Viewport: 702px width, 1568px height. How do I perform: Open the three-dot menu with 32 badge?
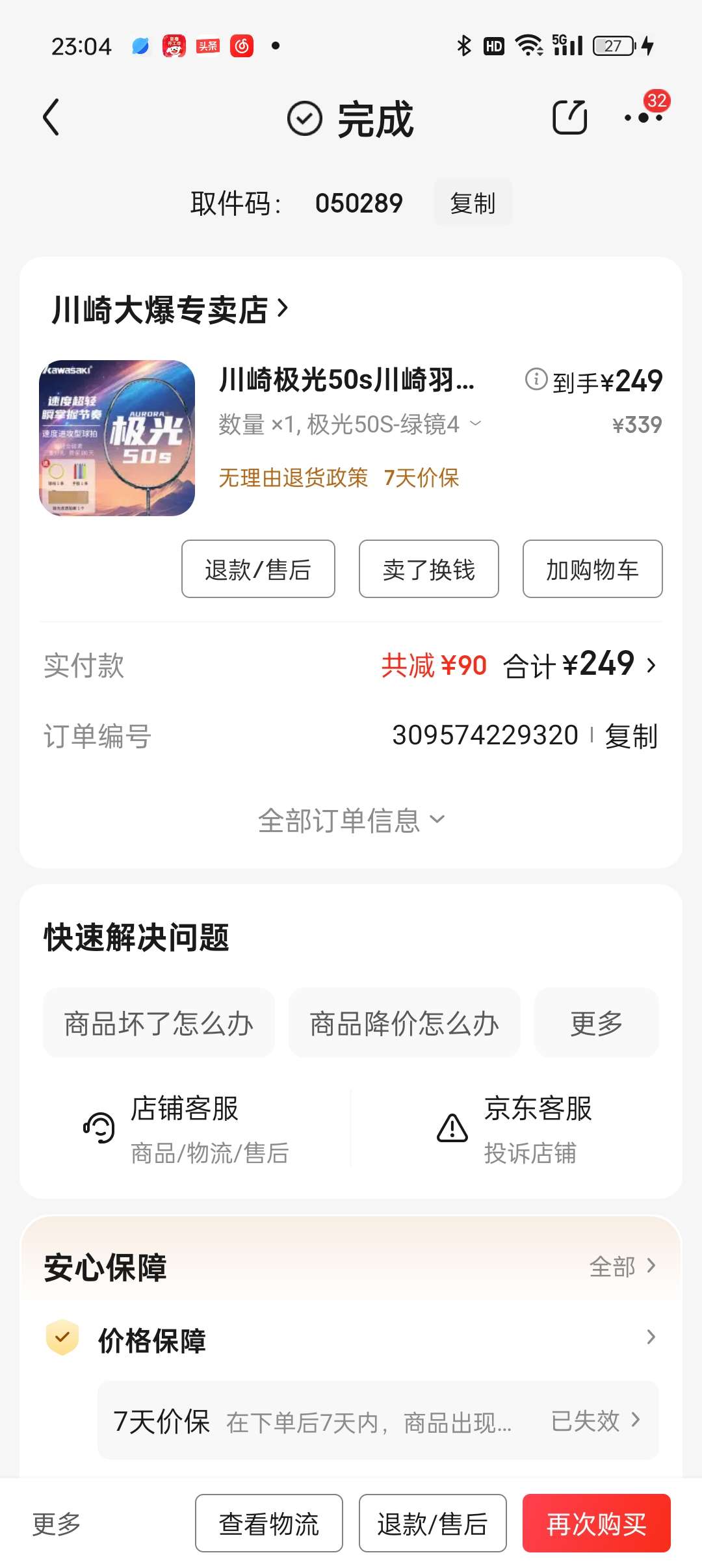tap(643, 118)
